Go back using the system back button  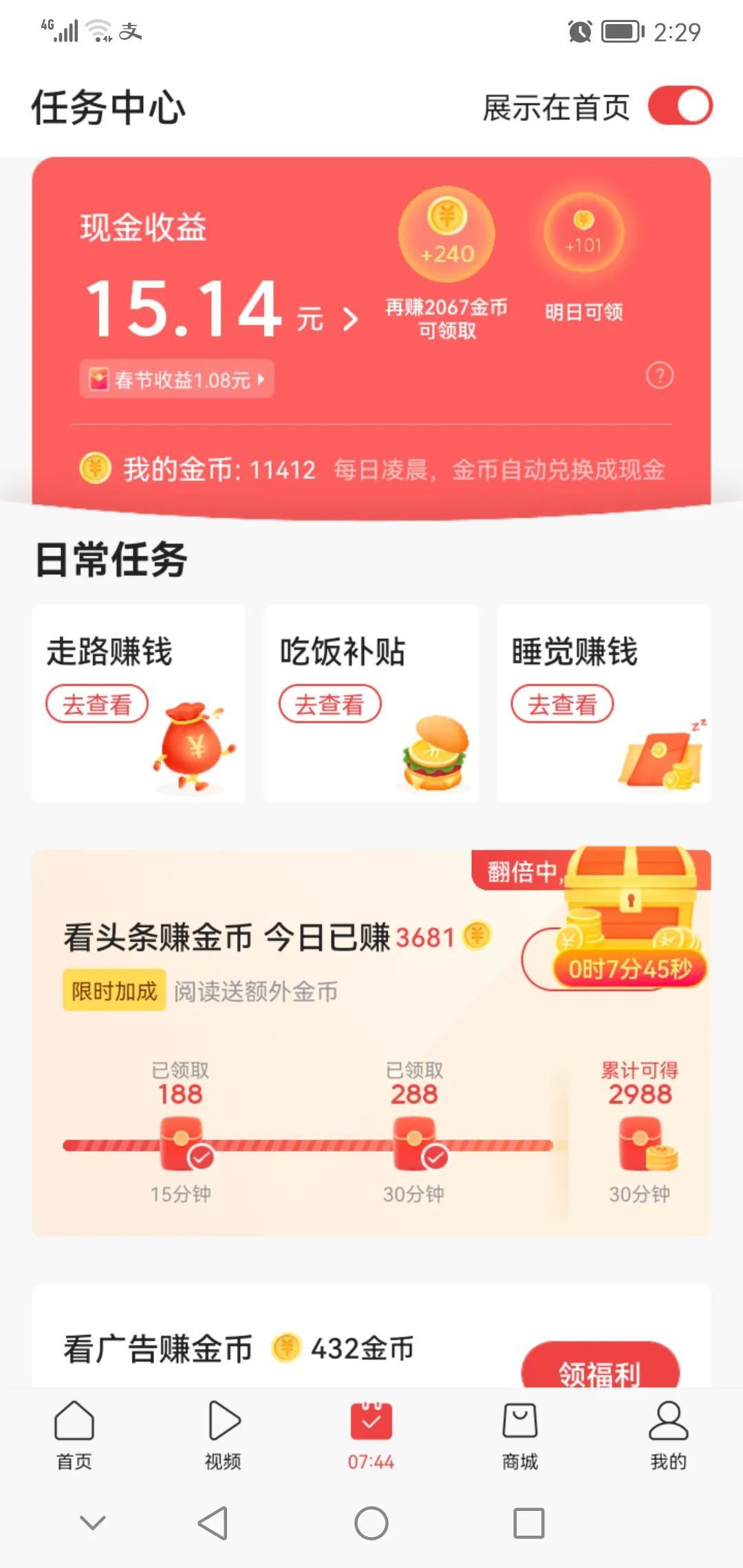(x=213, y=1523)
